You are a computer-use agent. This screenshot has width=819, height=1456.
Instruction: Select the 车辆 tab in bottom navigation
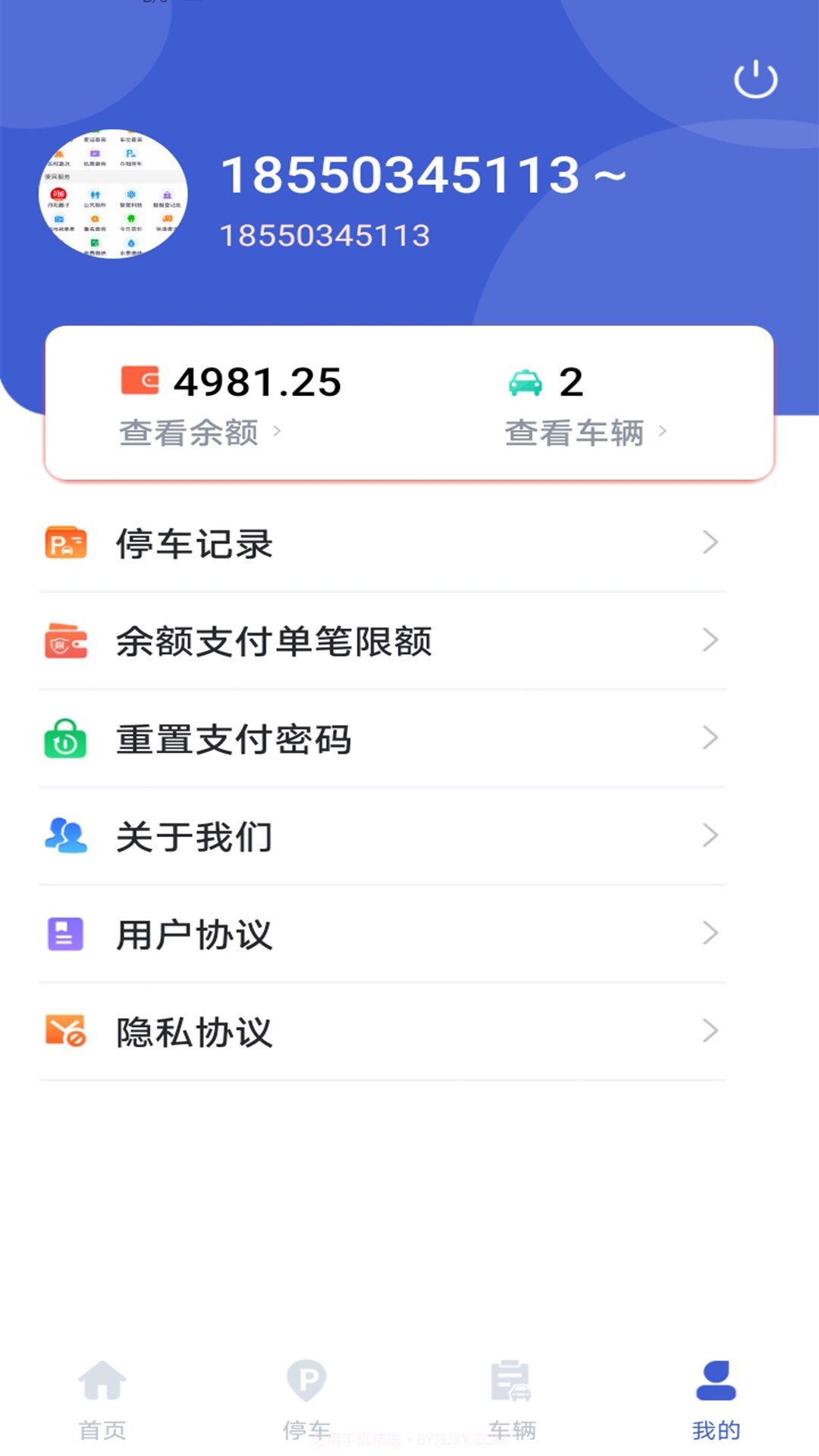click(510, 1403)
